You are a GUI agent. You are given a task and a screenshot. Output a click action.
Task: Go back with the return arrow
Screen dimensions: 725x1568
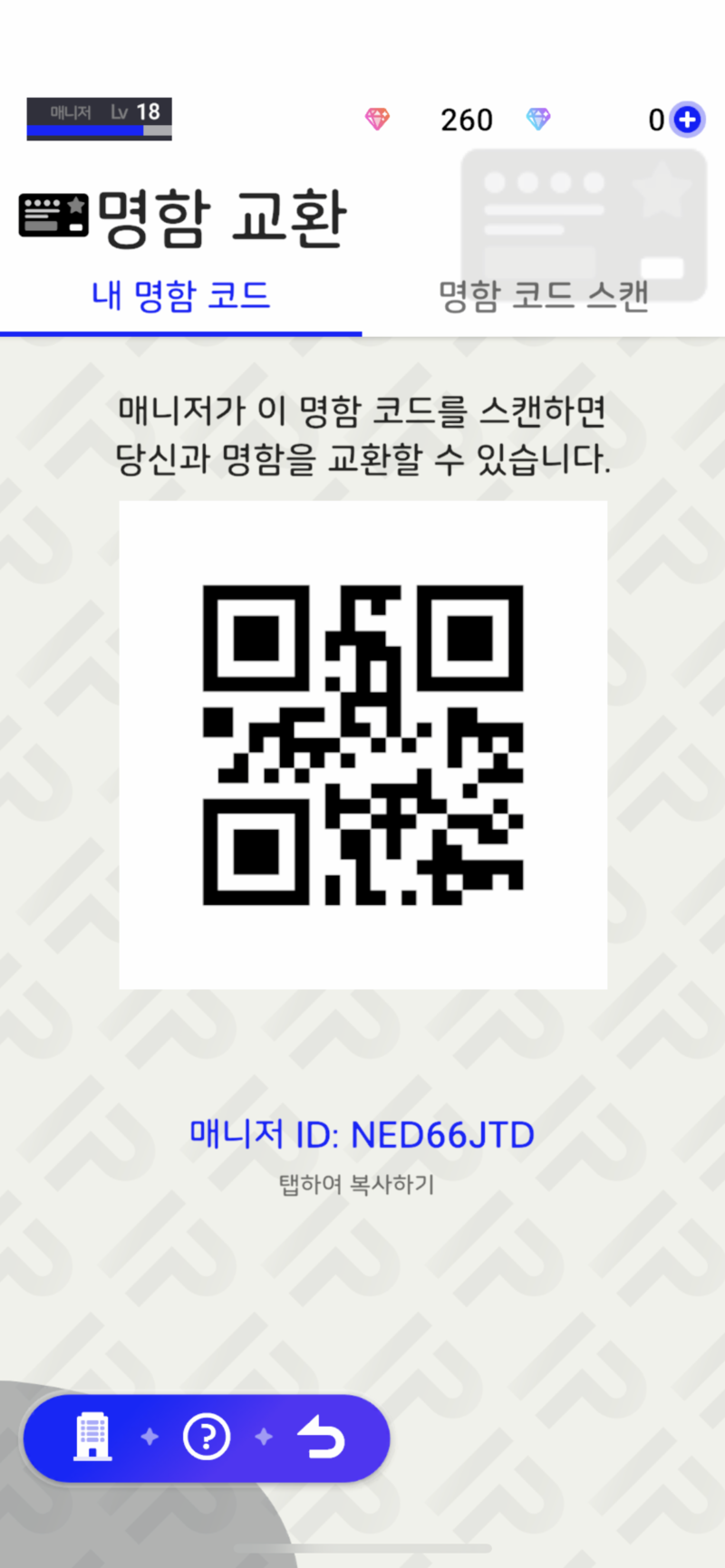pos(322,1438)
